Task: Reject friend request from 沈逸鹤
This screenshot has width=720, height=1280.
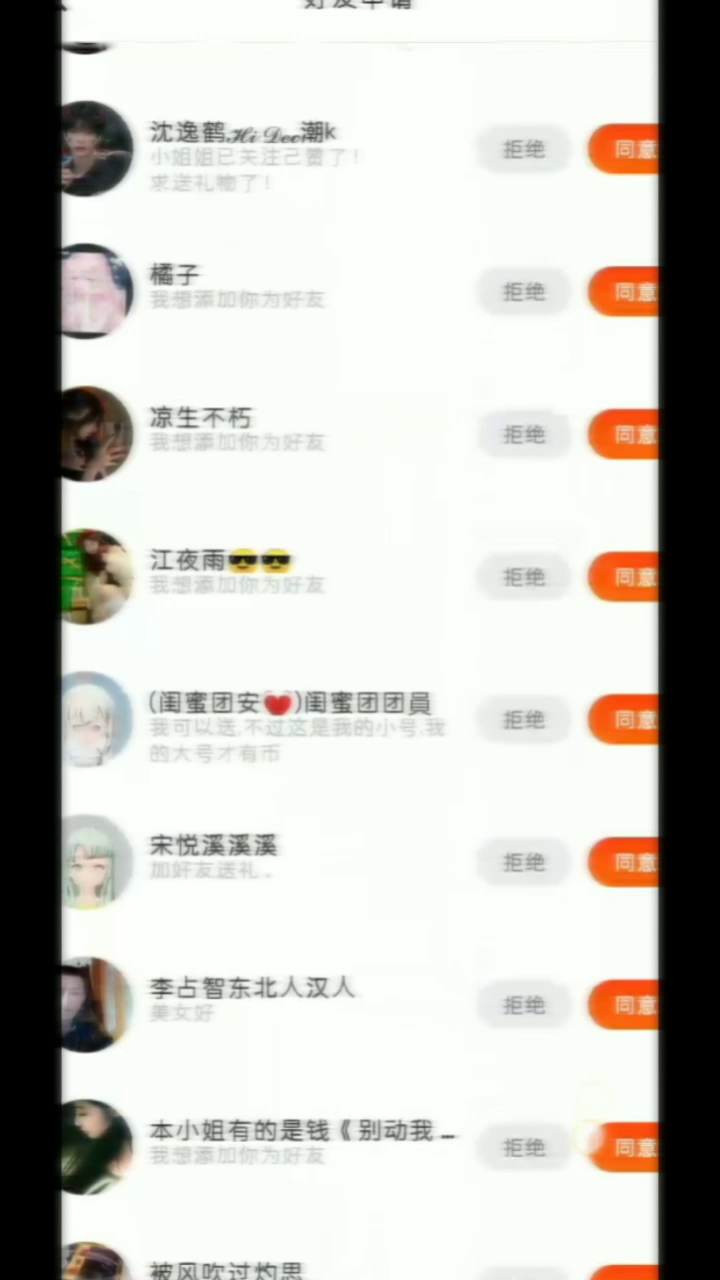Action: [523, 150]
